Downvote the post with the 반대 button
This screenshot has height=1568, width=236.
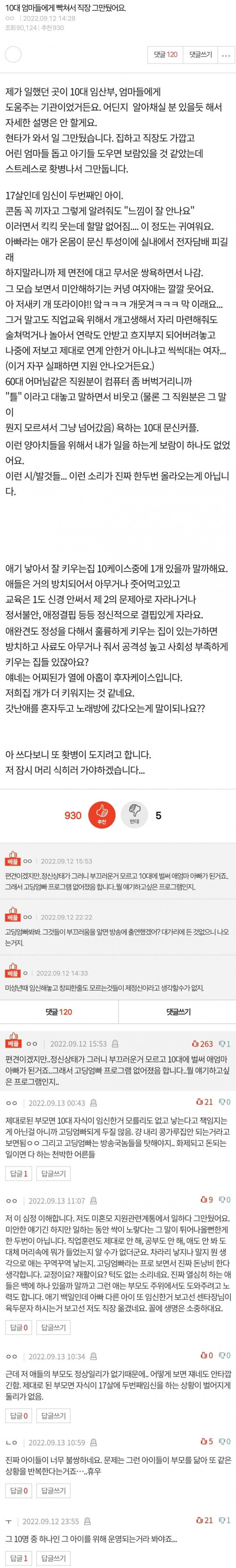pyautogui.click(x=134, y=814)
